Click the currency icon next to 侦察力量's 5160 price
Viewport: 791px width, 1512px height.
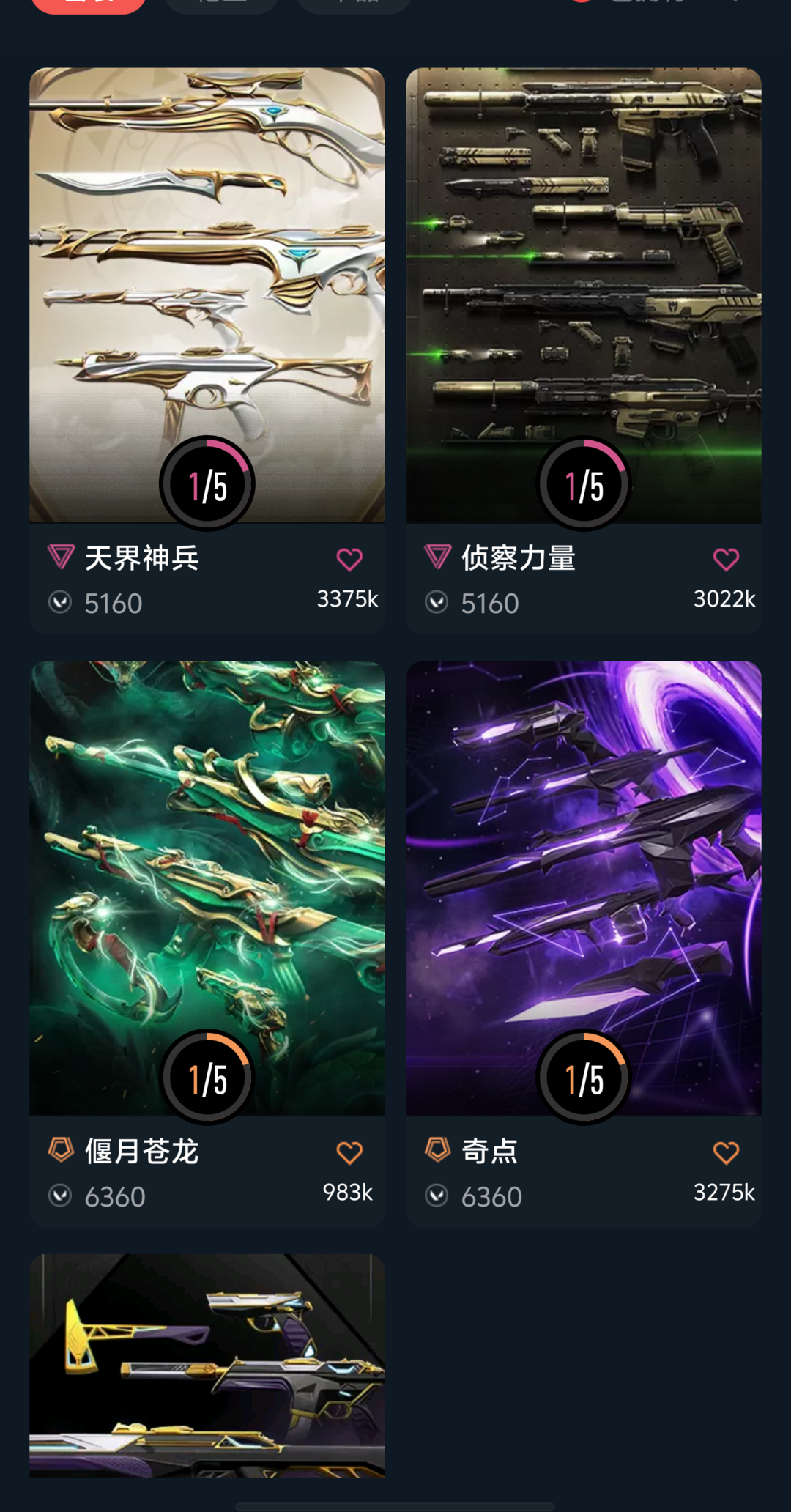click(x=437, y=603)
